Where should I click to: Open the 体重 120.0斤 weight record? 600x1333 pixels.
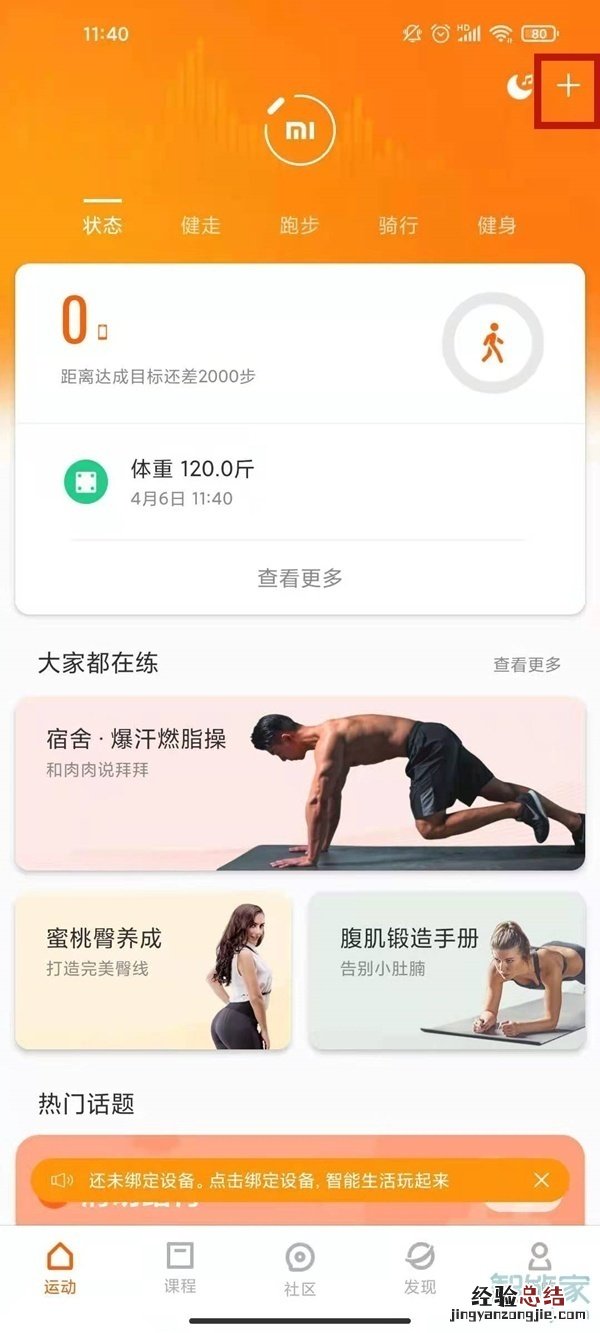point(300,482)
